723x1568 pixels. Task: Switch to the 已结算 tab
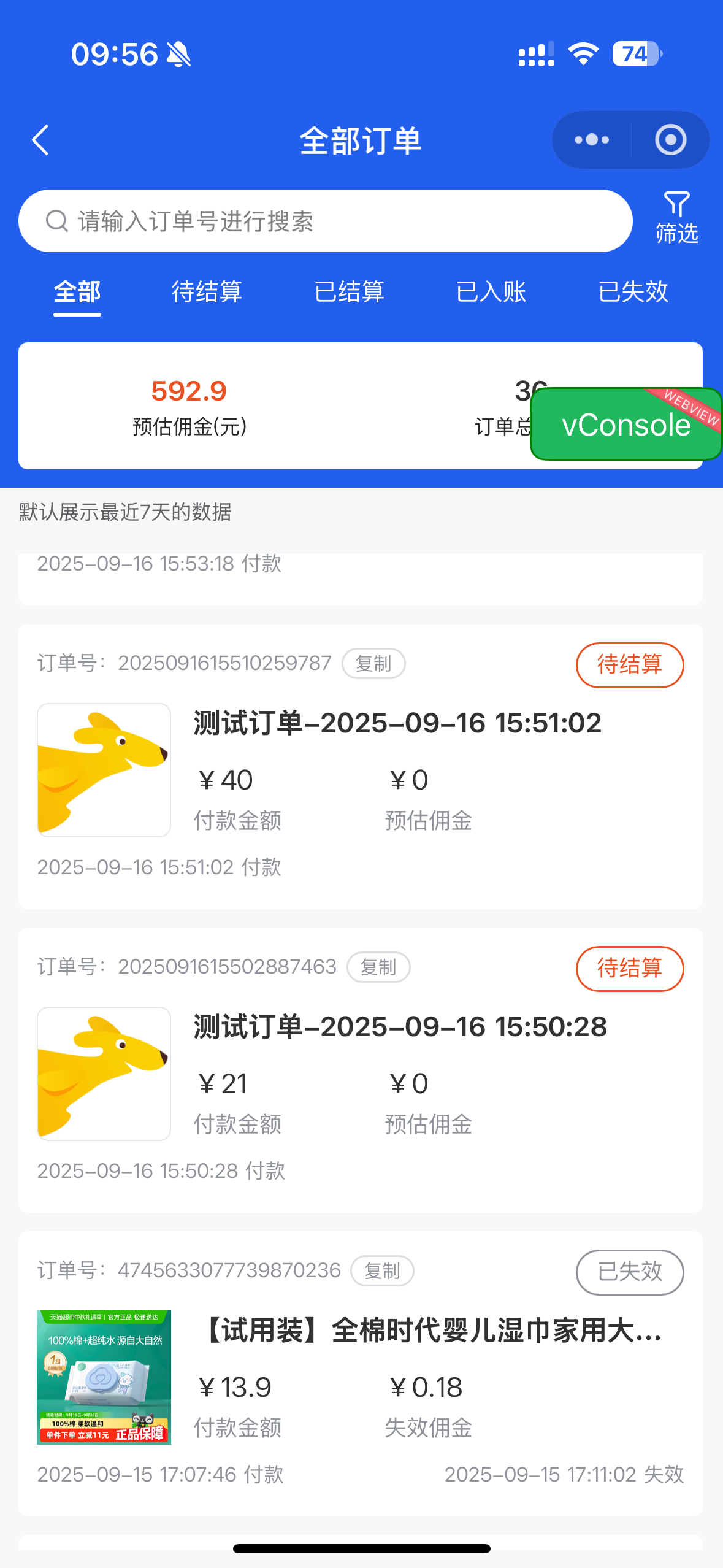coord(349,292)
